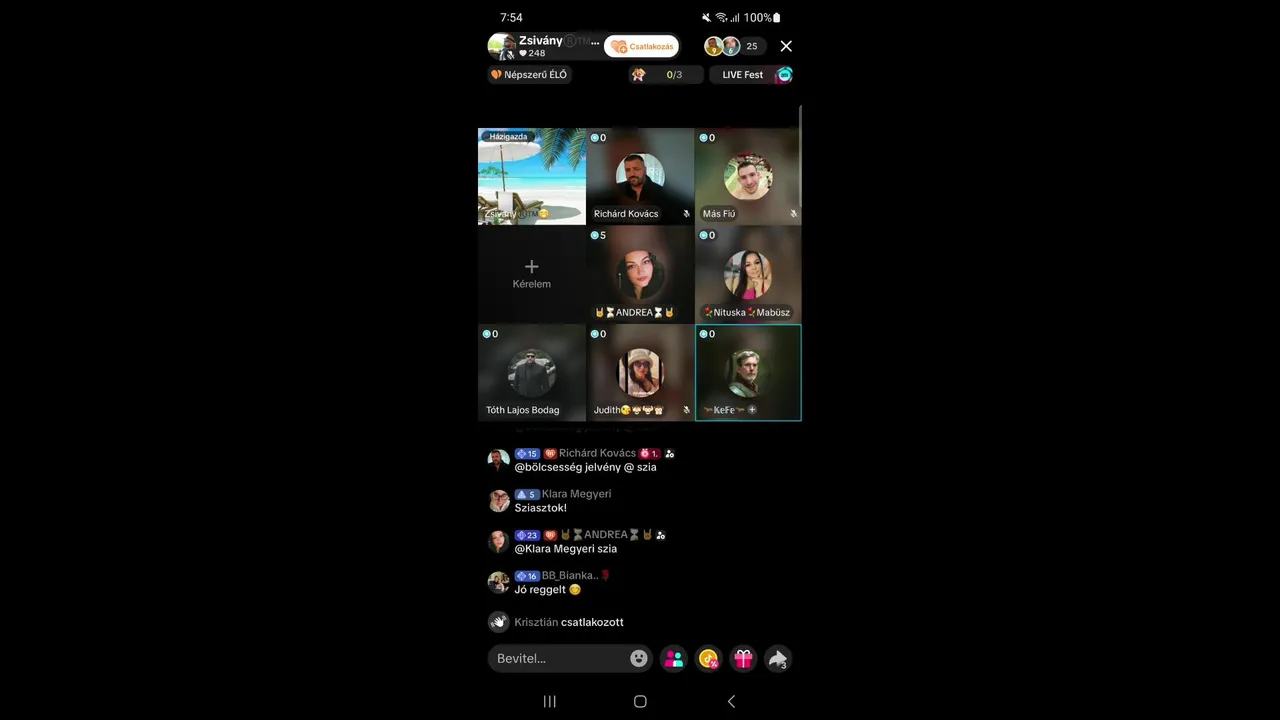1280x720 pixels.
Task: Open the multi-guest people icon
Action: (674, 658)
